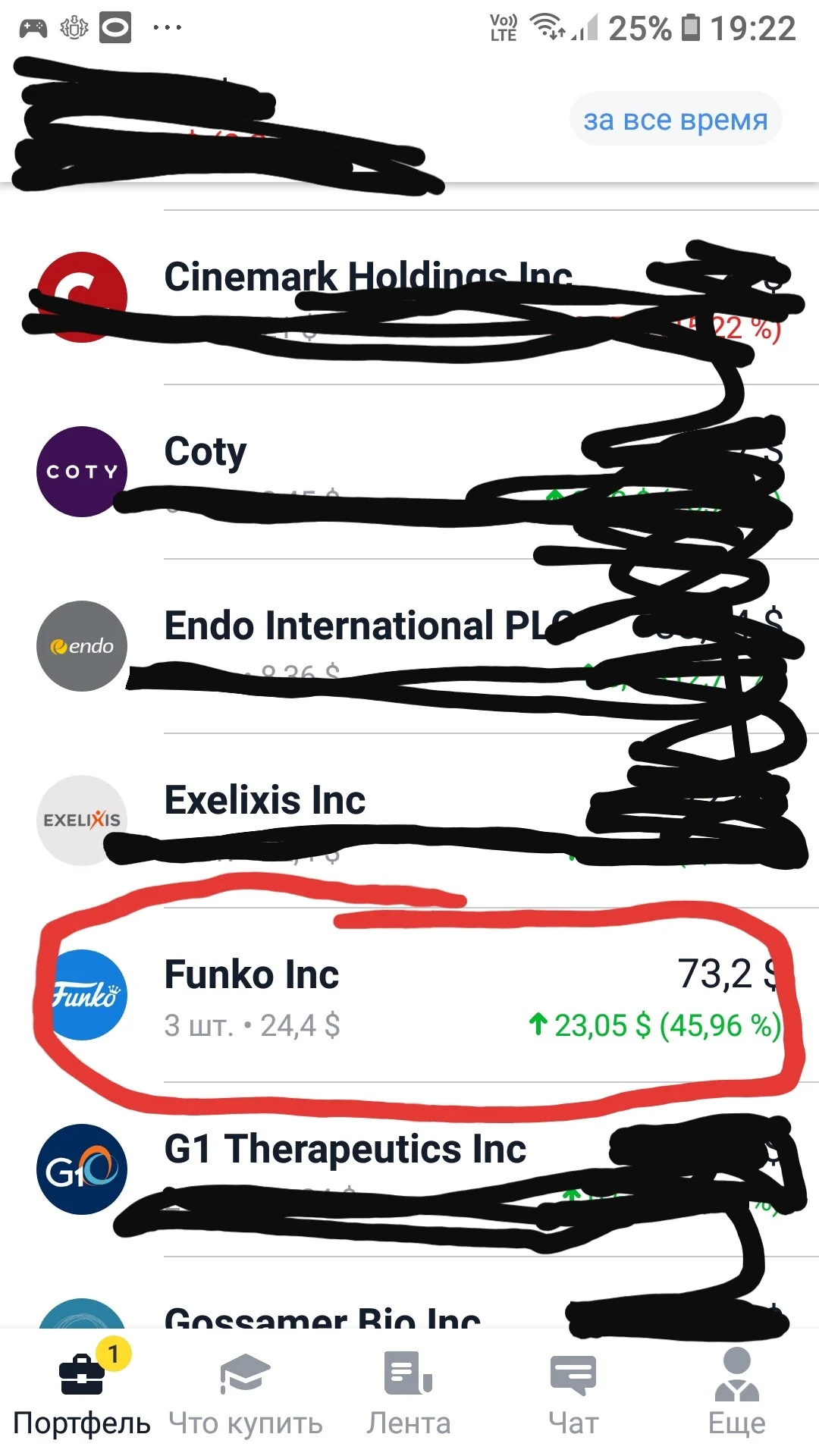Viewport: 819px width, 1456px height.
Task: Switch to the Лента tab
Action: [x=409, y=1392]
